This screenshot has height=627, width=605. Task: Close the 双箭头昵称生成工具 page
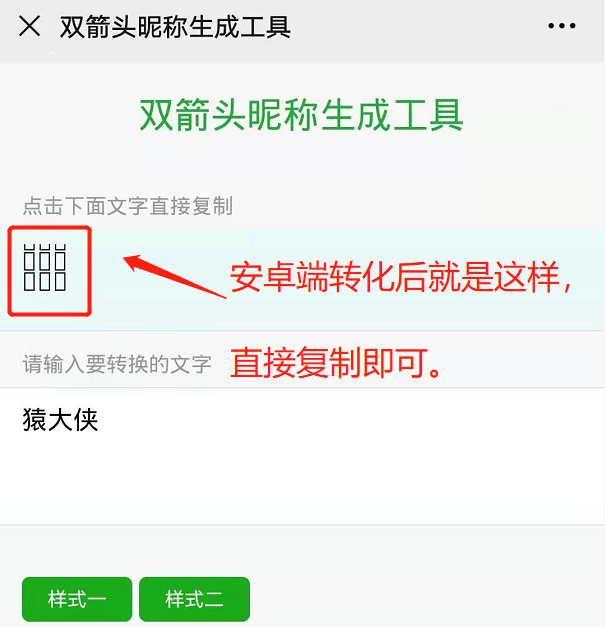tap(30, 27)
